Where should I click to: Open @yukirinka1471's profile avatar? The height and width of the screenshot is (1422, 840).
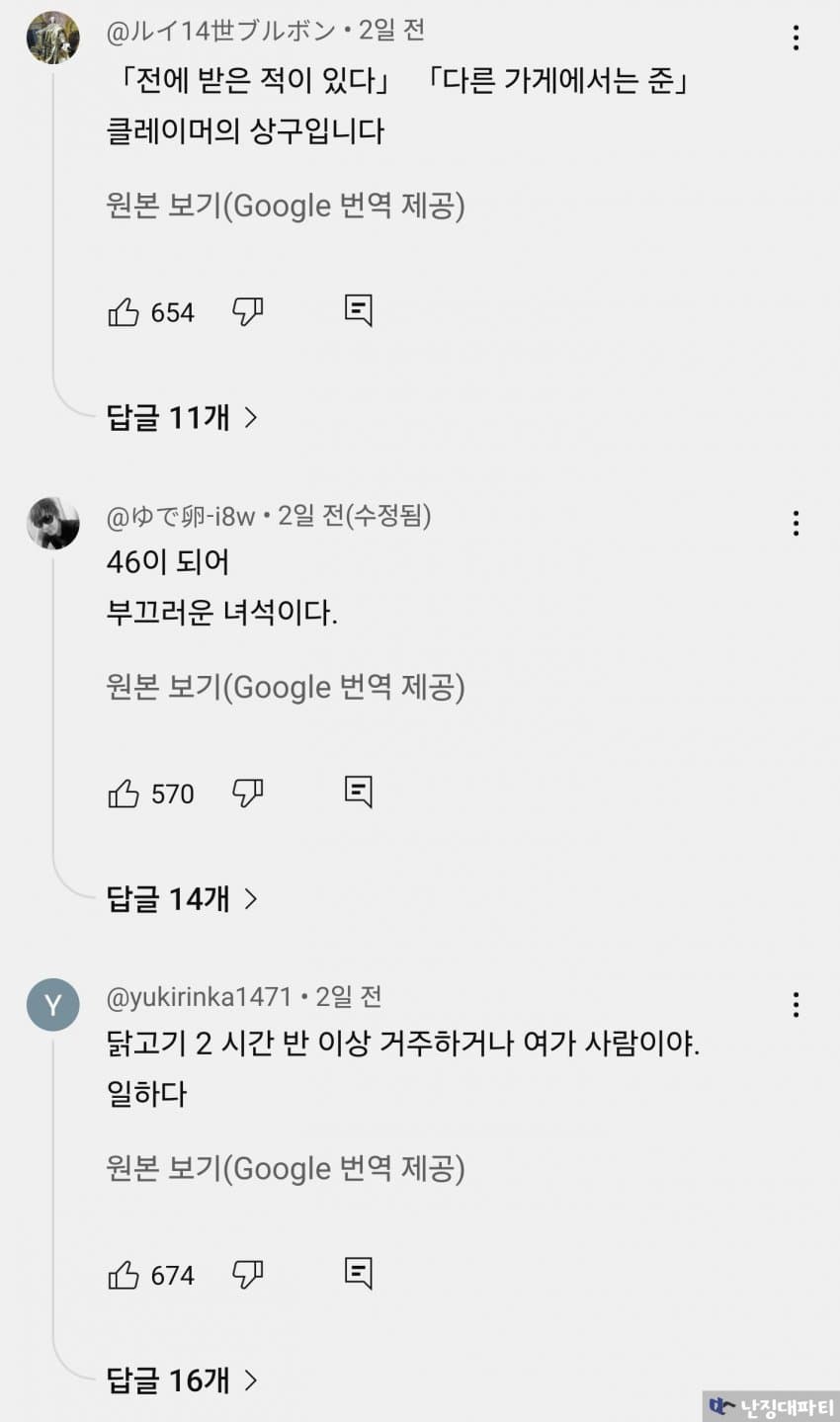52,1005
